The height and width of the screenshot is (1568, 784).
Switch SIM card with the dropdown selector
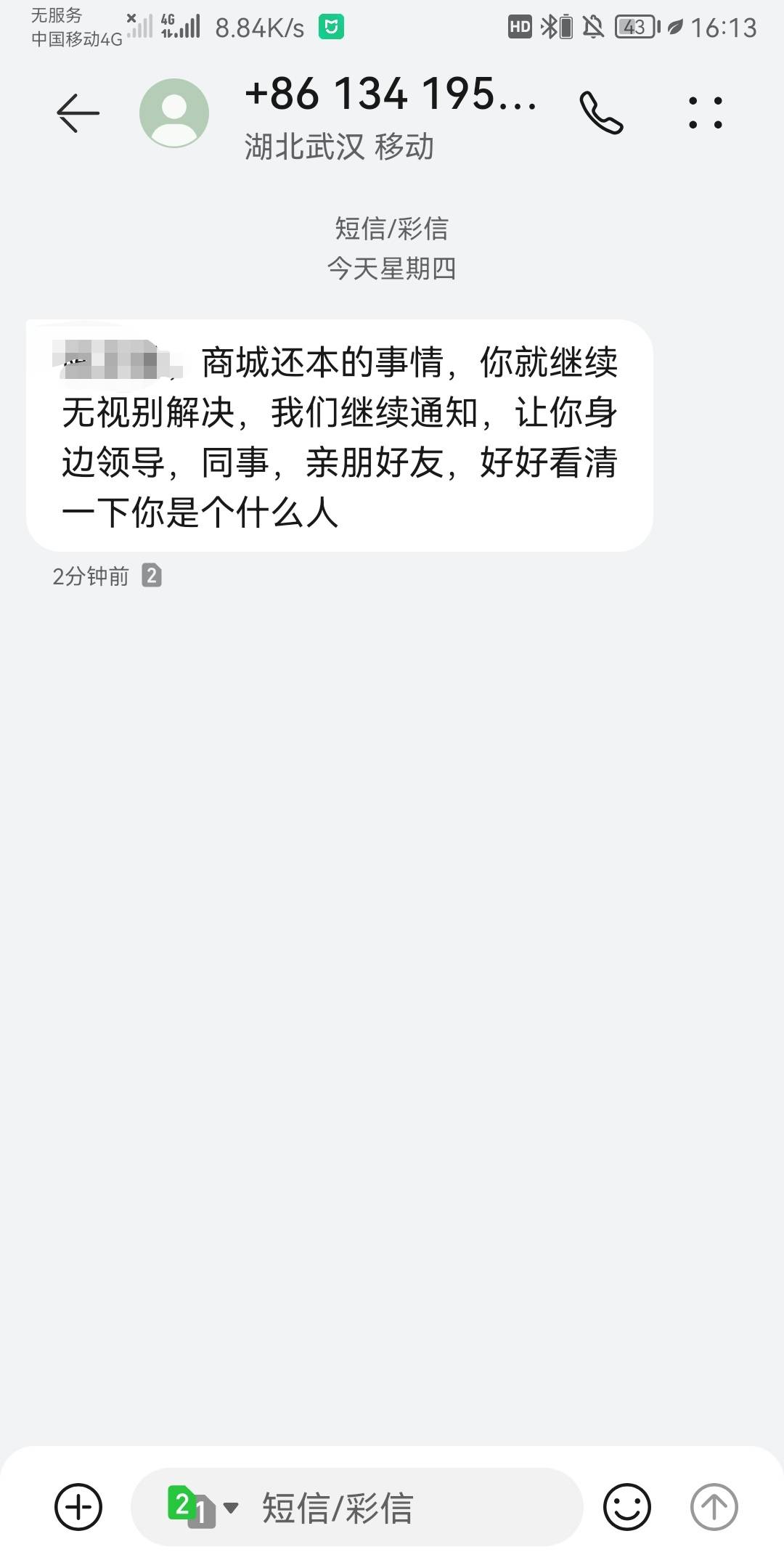203,1507
